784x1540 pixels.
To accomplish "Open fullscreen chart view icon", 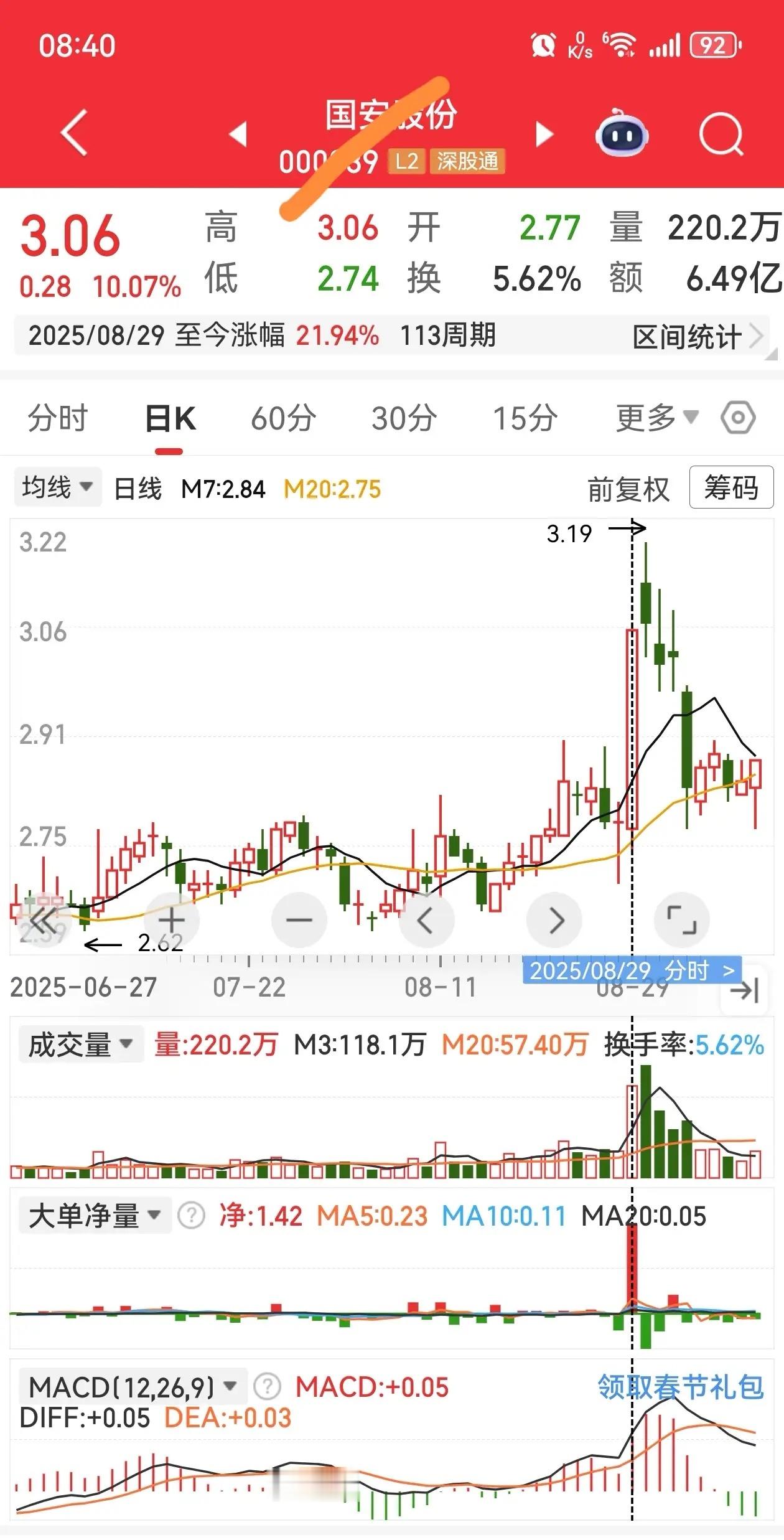I will (682, 919).
